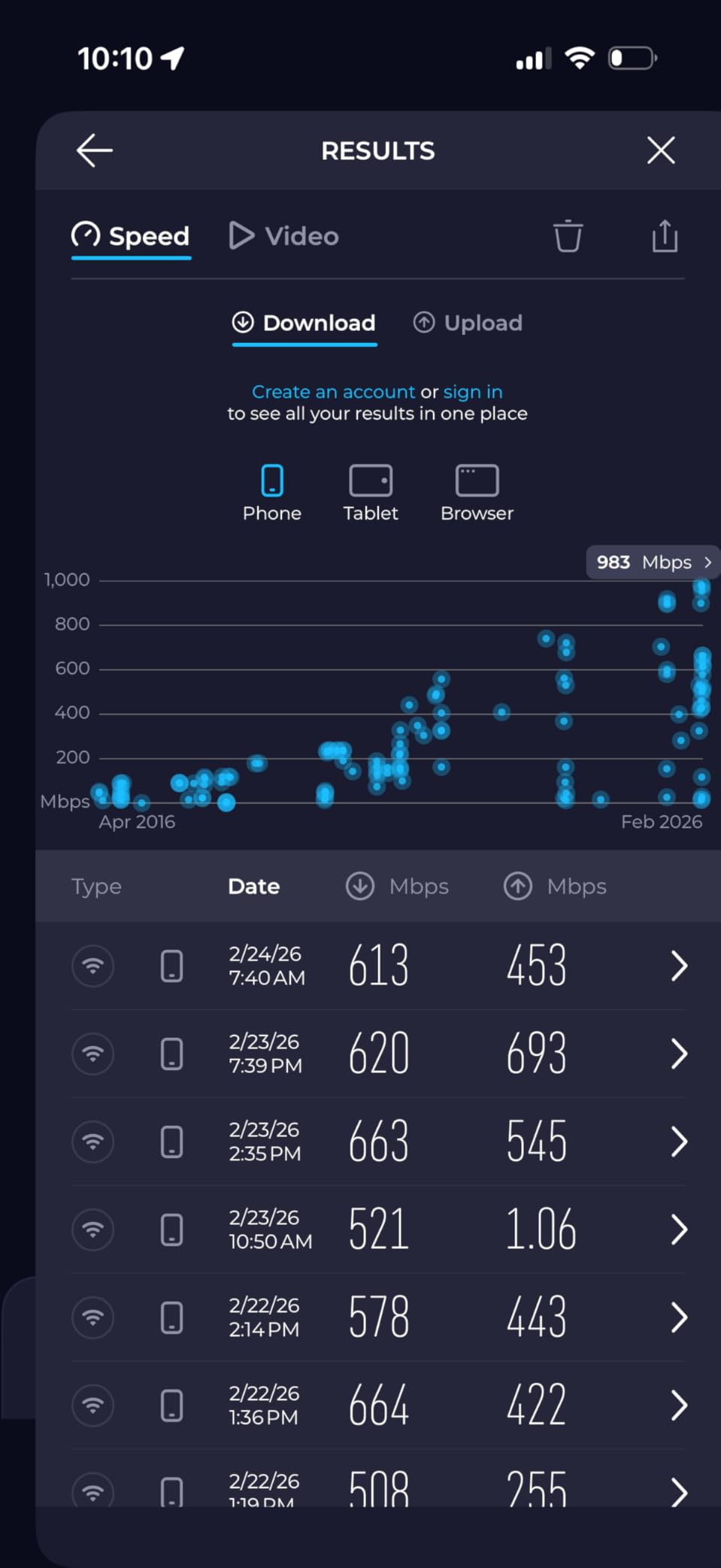Viewport: 721px width, 1568px height.
Task: Open the 983 Mbps result tooltip
Action: 653,563
